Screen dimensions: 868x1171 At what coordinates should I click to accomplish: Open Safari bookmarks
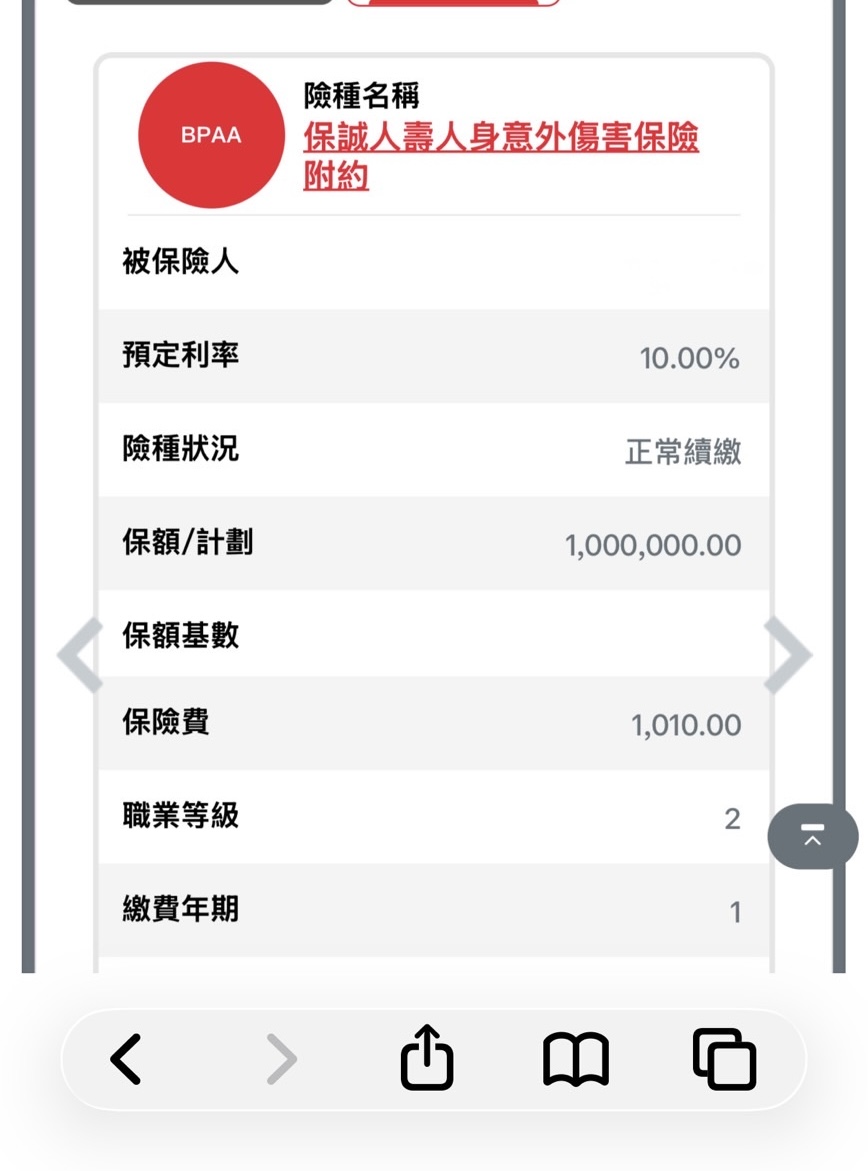tap(576, 1059)
